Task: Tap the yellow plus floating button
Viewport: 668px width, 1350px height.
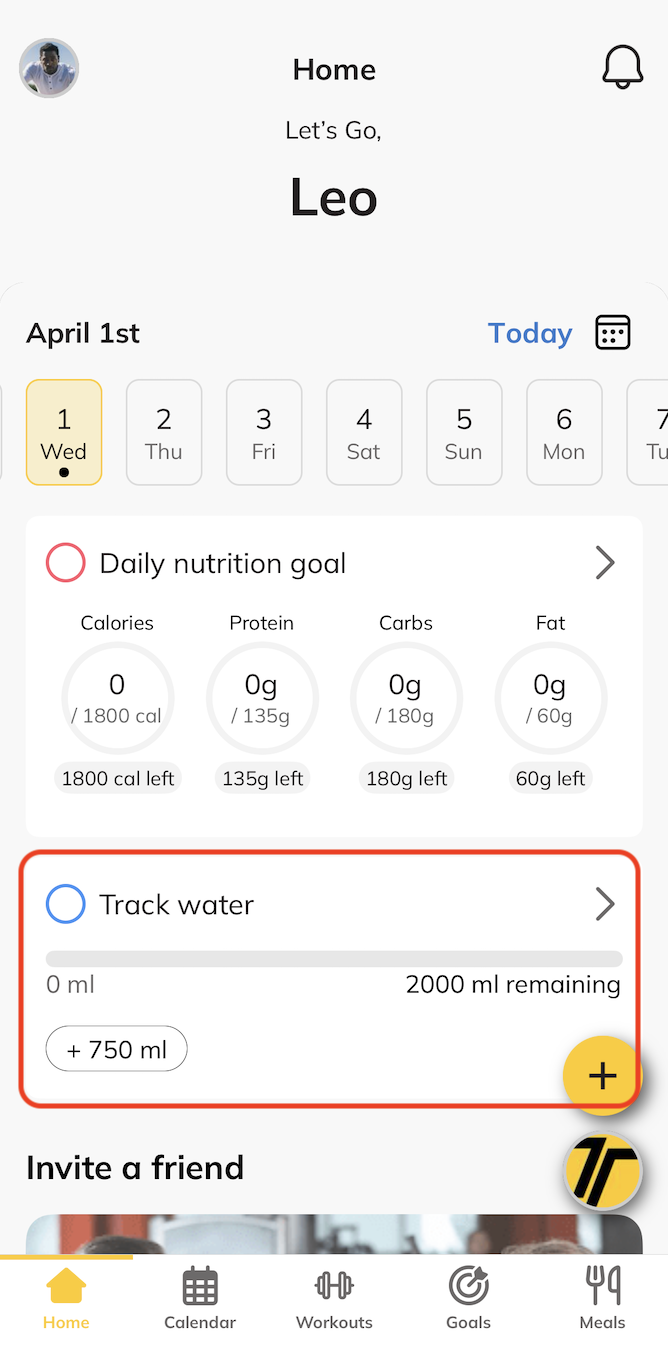Action: [601, 1076]
